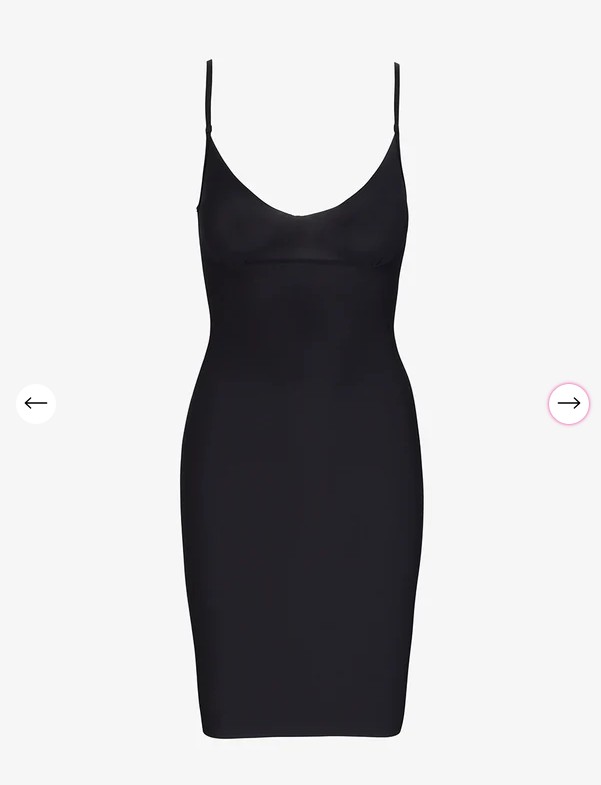Viewport: 601px width, 785px height.
Task: Advance to the next product image
Action: 568,403
